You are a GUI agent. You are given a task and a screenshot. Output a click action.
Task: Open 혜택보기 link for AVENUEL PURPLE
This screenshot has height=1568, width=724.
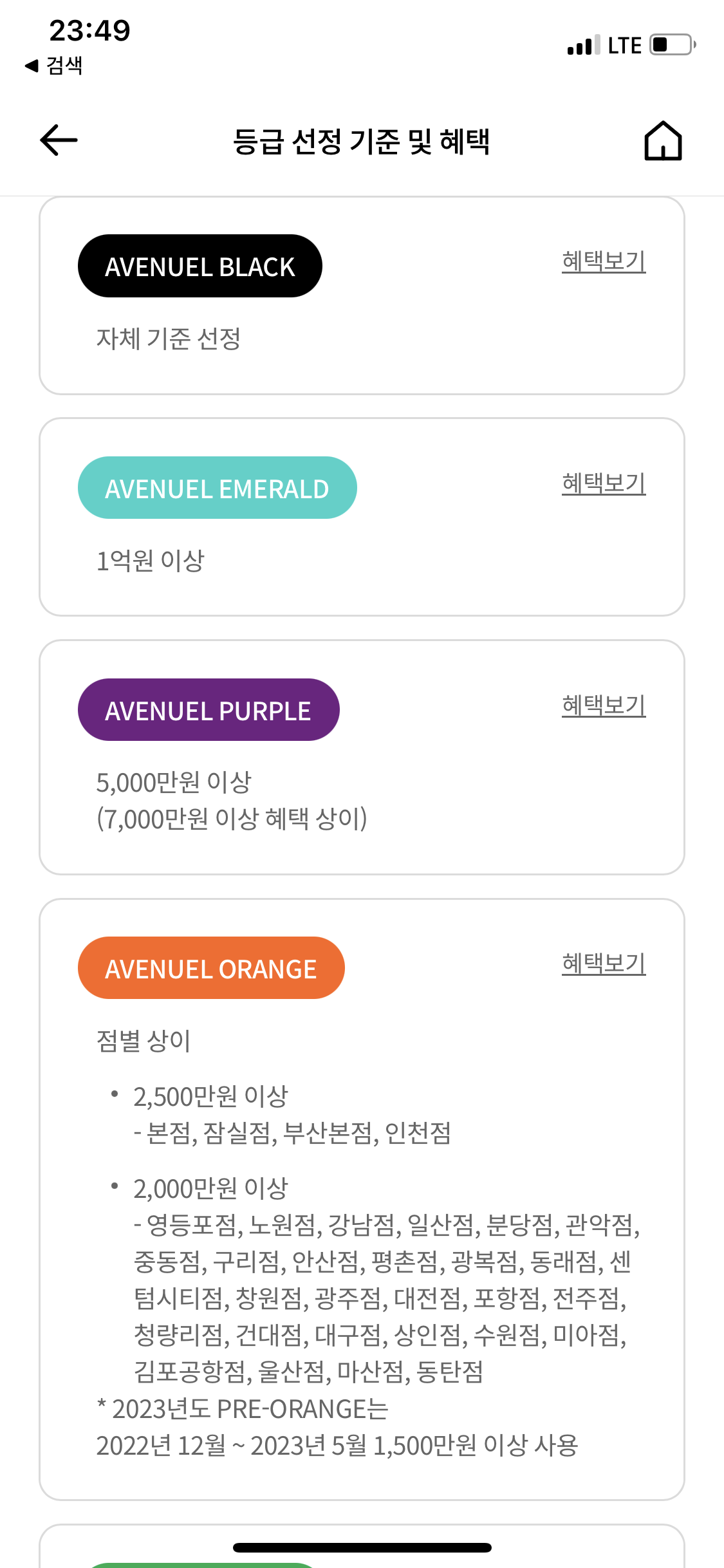(x=604, y=705)
